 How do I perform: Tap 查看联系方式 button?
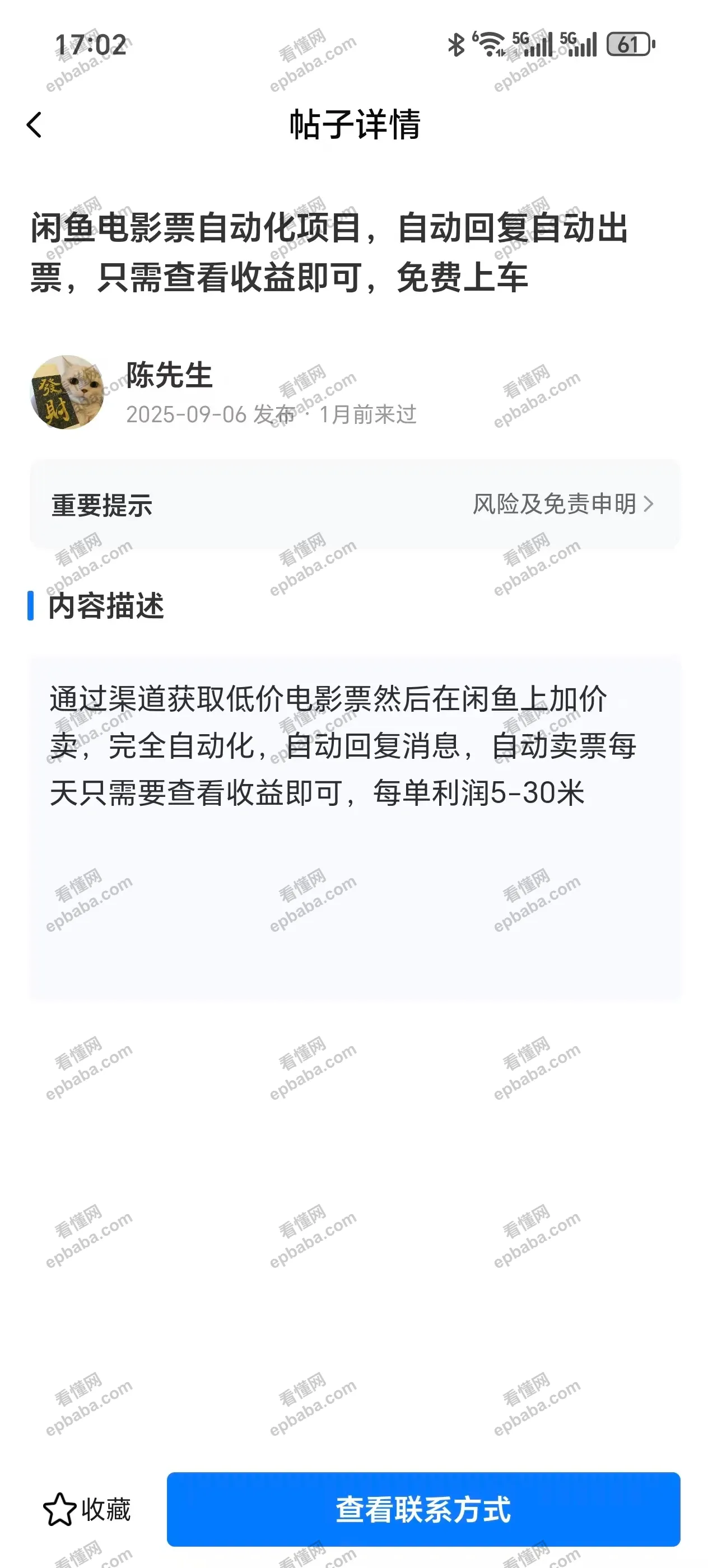pyautogui.click(x=423, y=1509)
